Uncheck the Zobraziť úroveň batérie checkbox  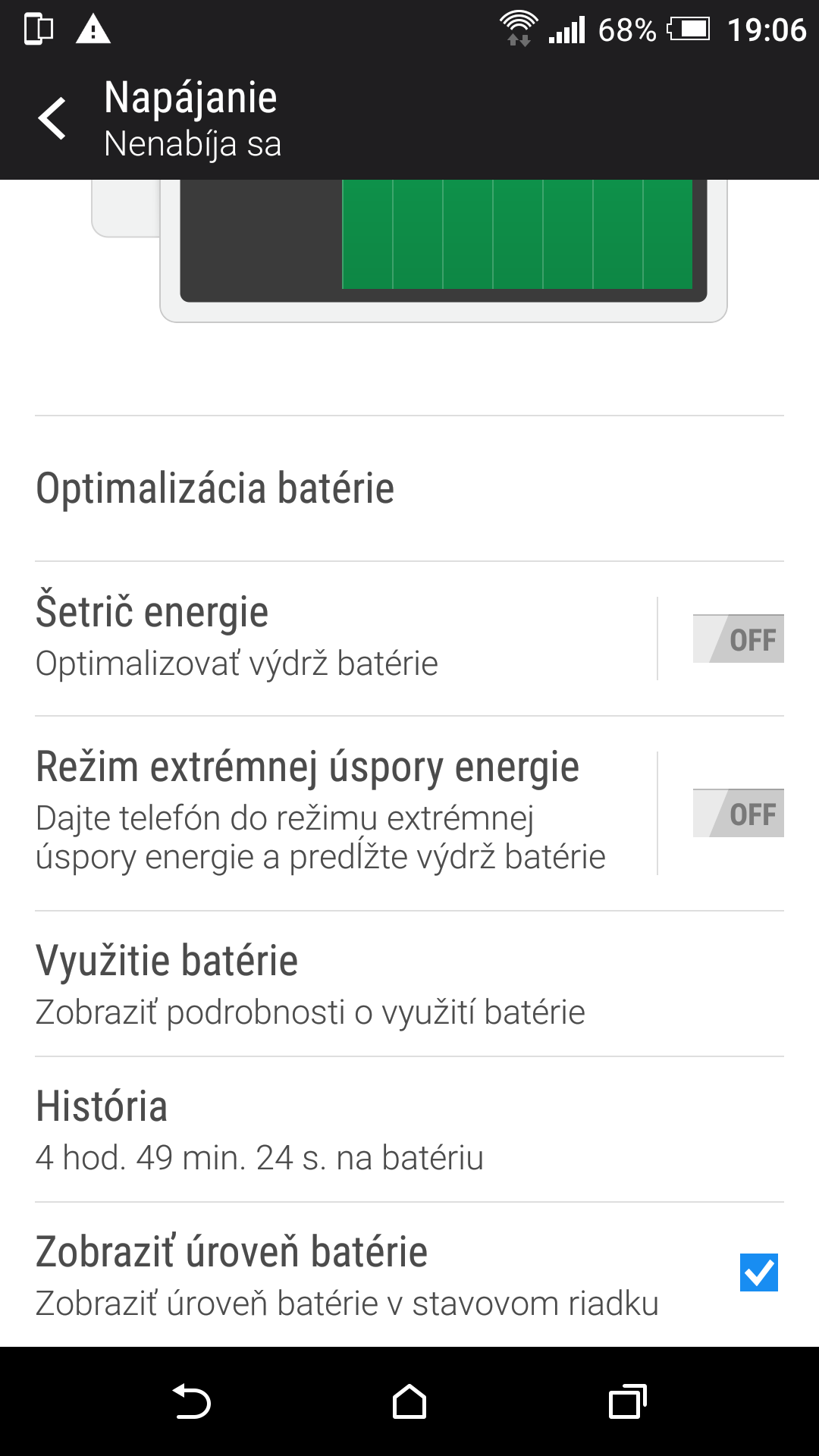coord(758,1272)
